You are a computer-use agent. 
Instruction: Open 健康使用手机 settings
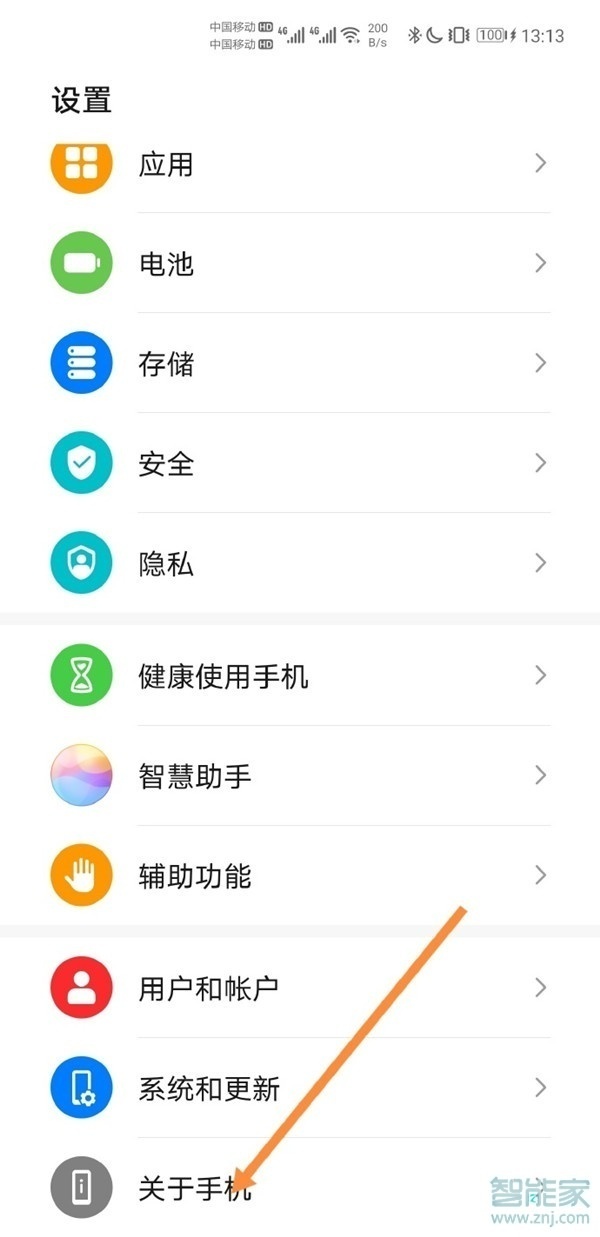pos(300,677)
